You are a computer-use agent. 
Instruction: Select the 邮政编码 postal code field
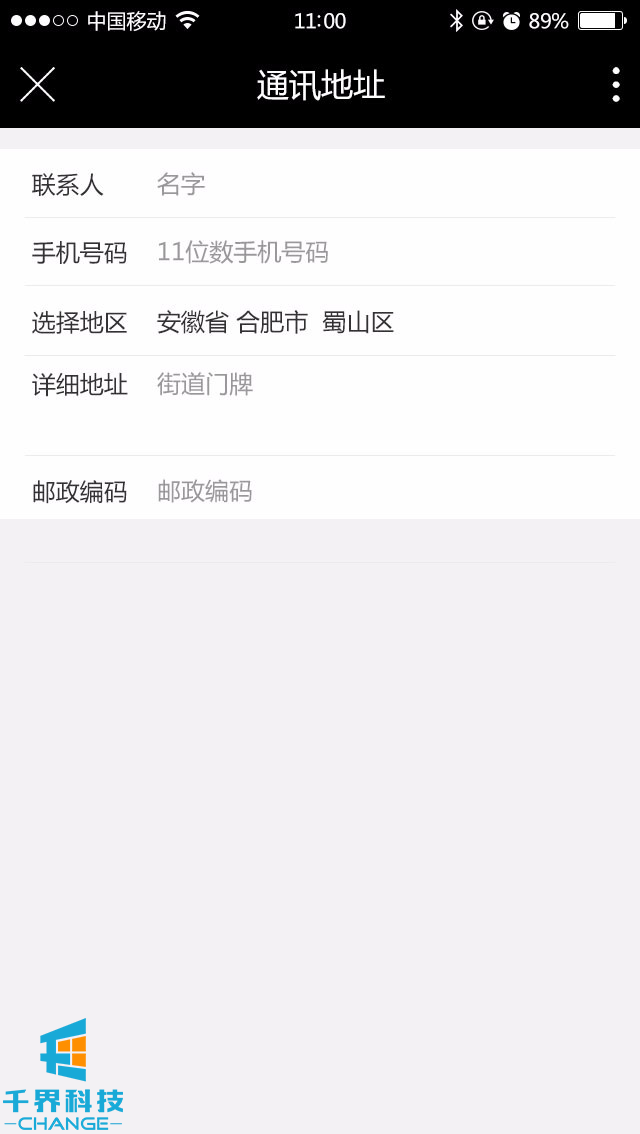pyautogui.click(x=380, y=491)
